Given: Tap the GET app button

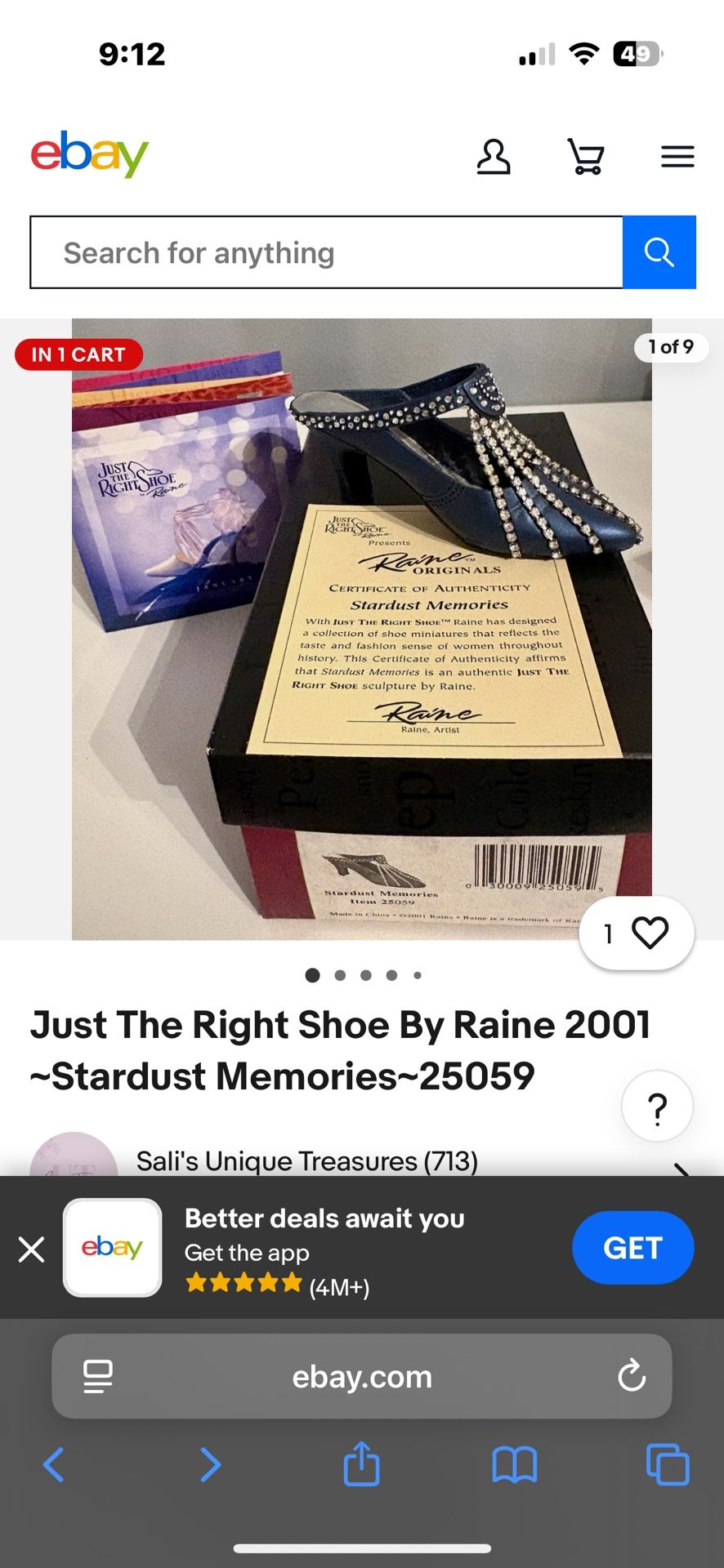Looking at the screenshot, I should point(632,1248).
